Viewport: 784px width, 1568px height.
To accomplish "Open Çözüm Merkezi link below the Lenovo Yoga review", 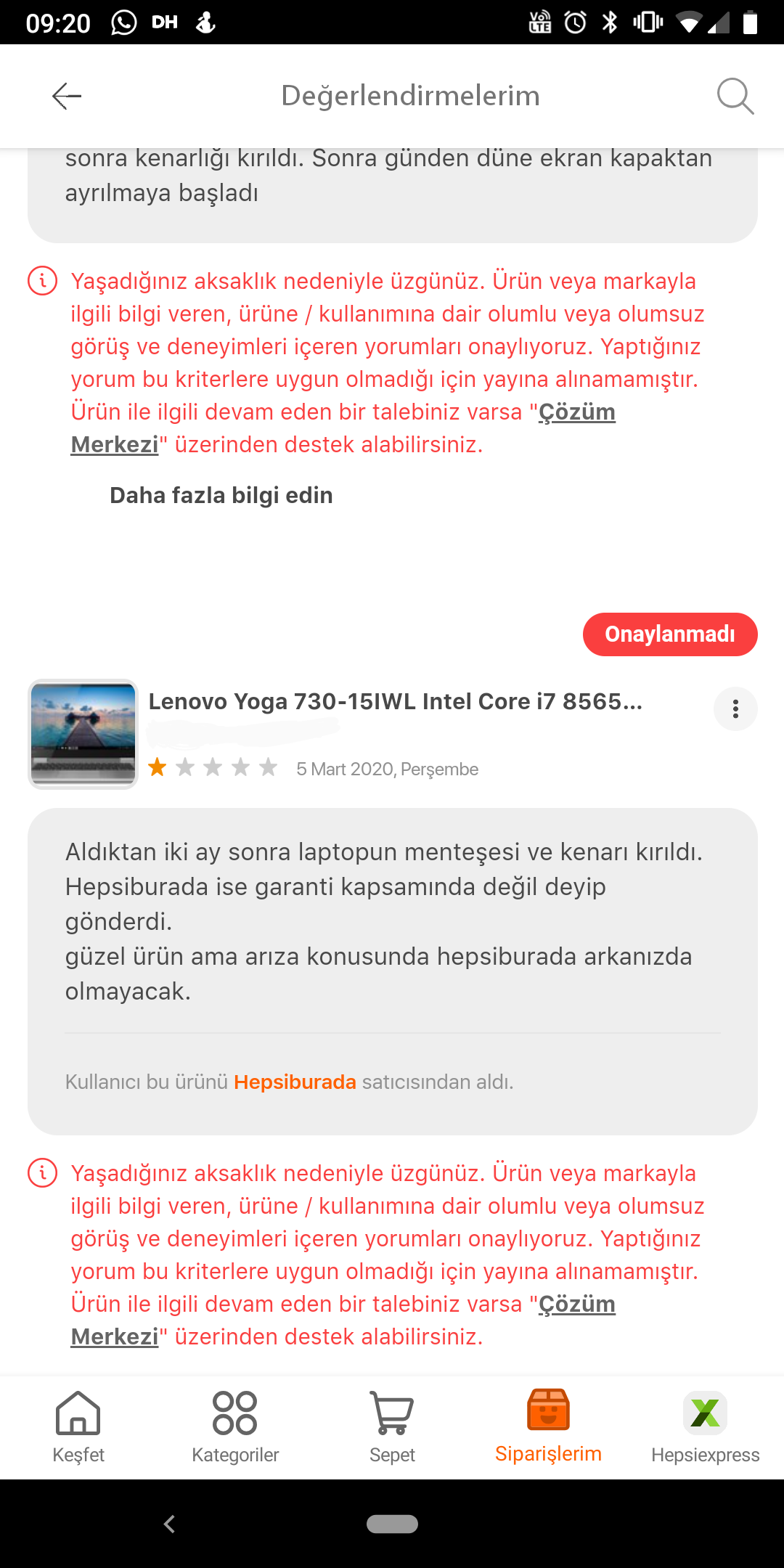I will pos(576,1304).
